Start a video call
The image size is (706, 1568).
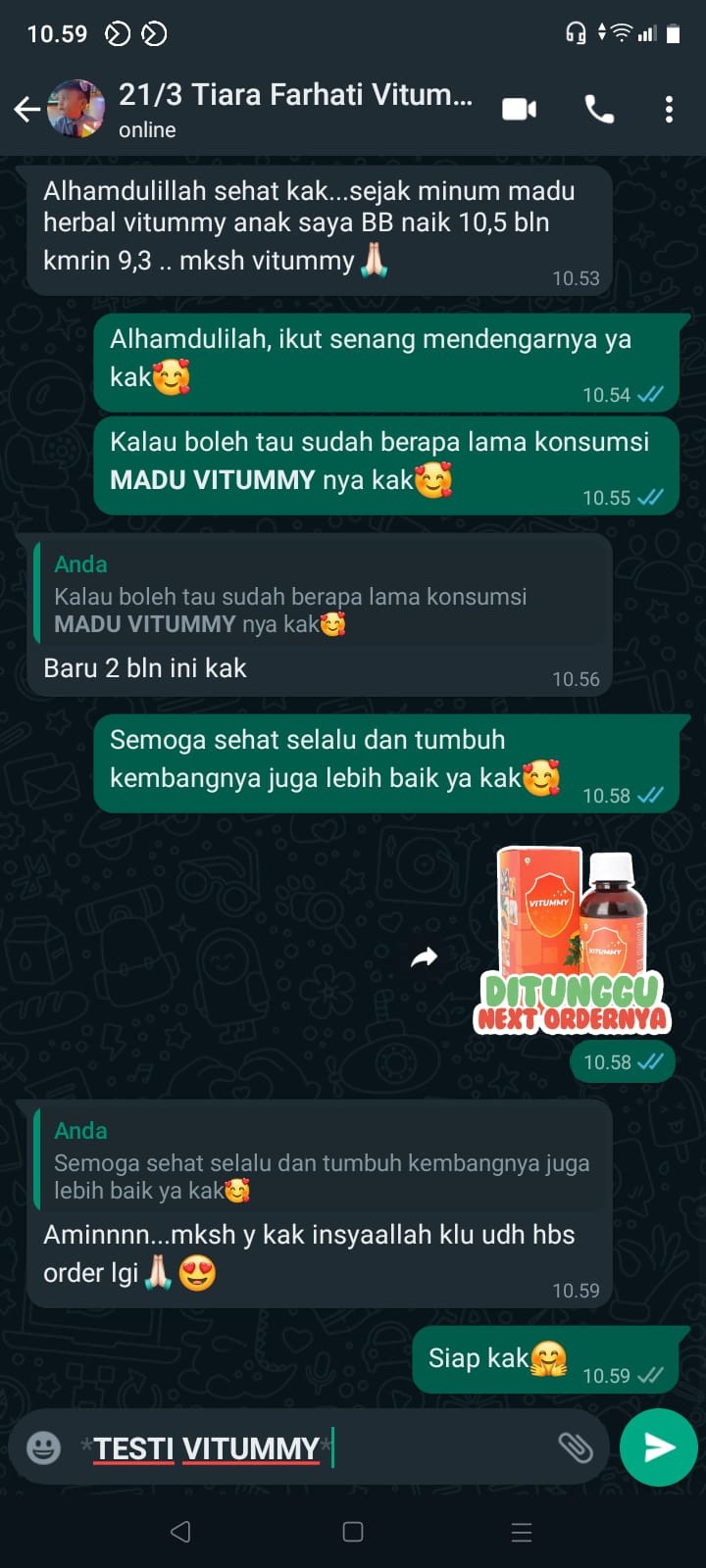[519, 110]
